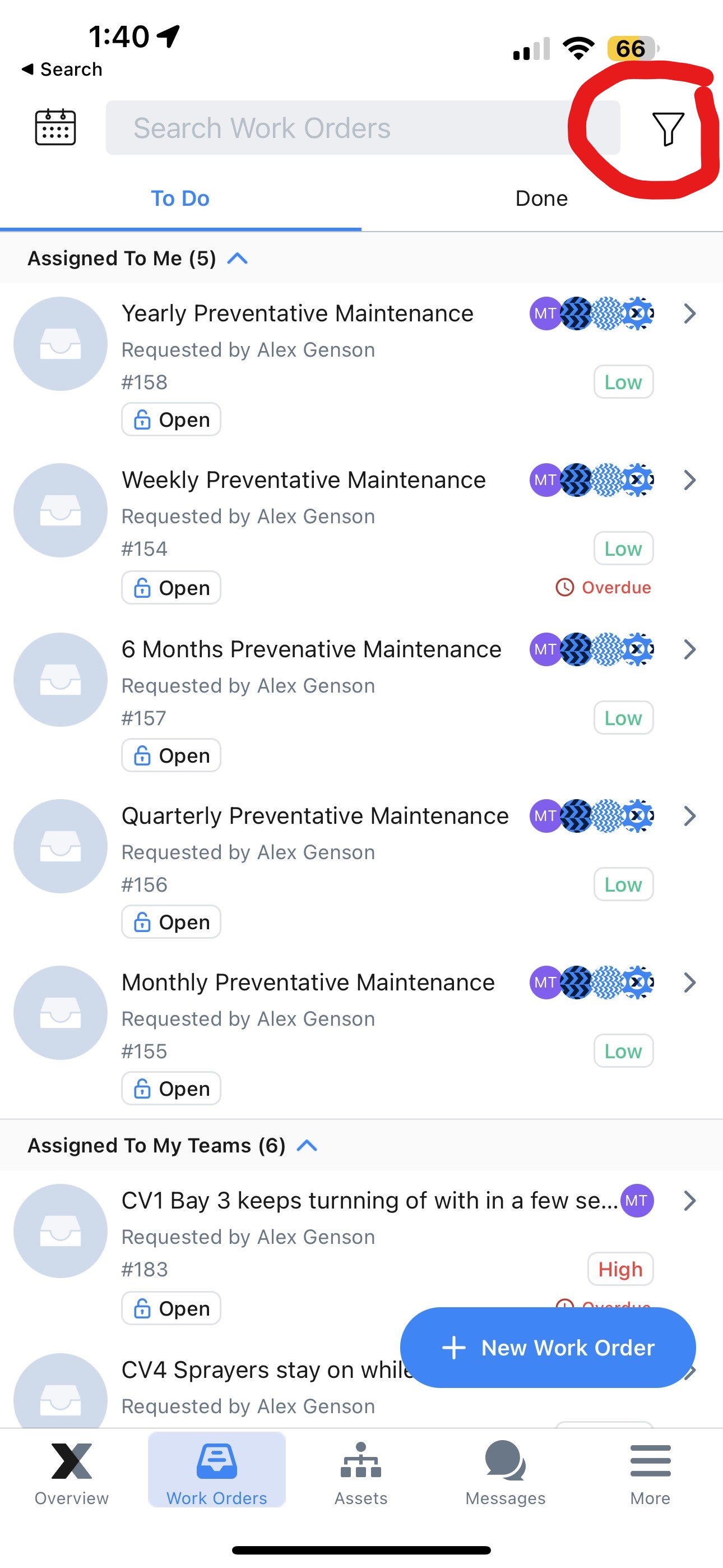
Task: Select the To Do tab
Action: pos(180,199)
